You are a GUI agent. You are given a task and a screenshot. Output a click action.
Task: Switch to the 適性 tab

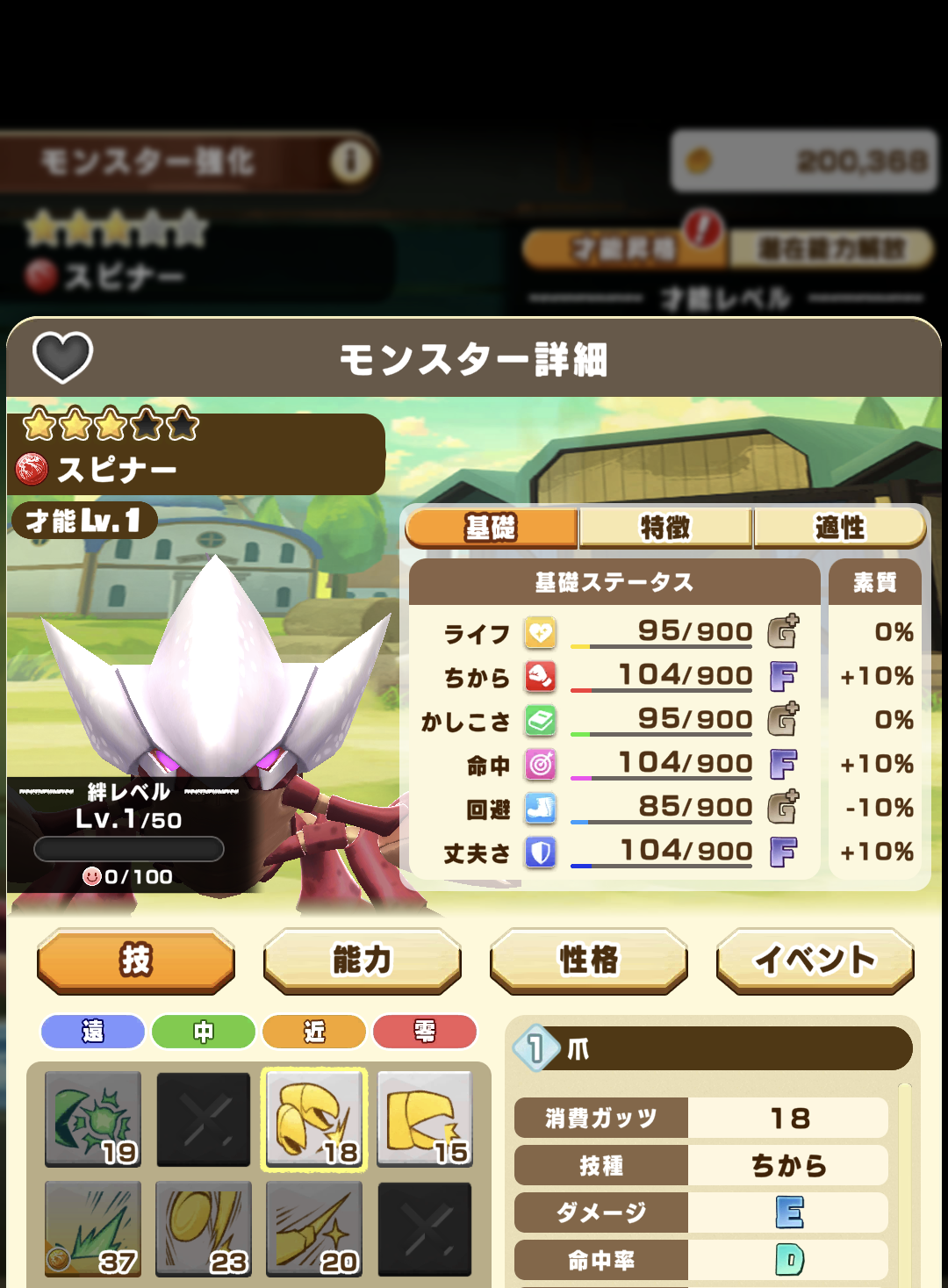[x=839, y=528]
